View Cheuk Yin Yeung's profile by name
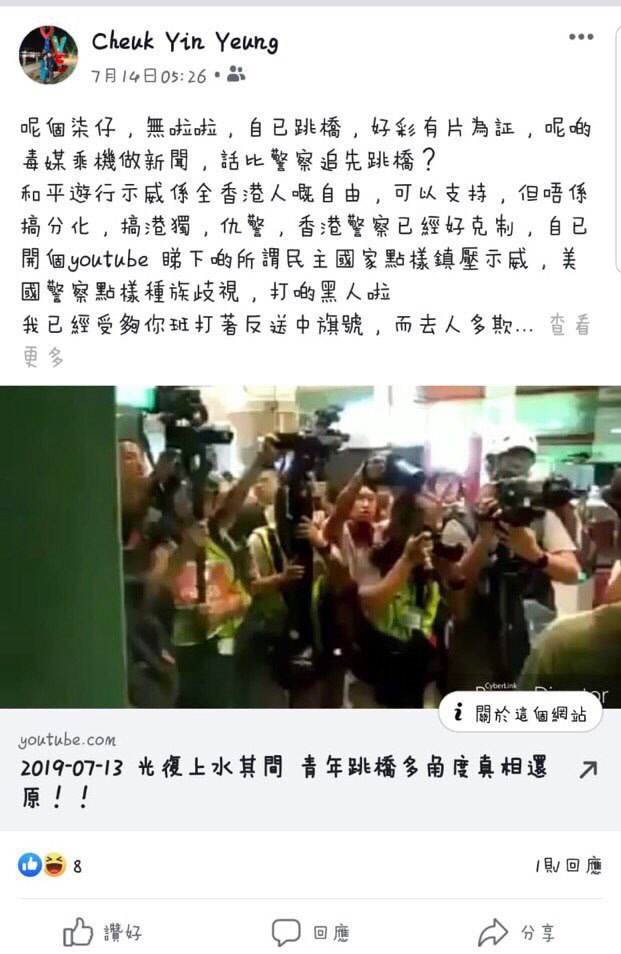 [x=185, y=42]
